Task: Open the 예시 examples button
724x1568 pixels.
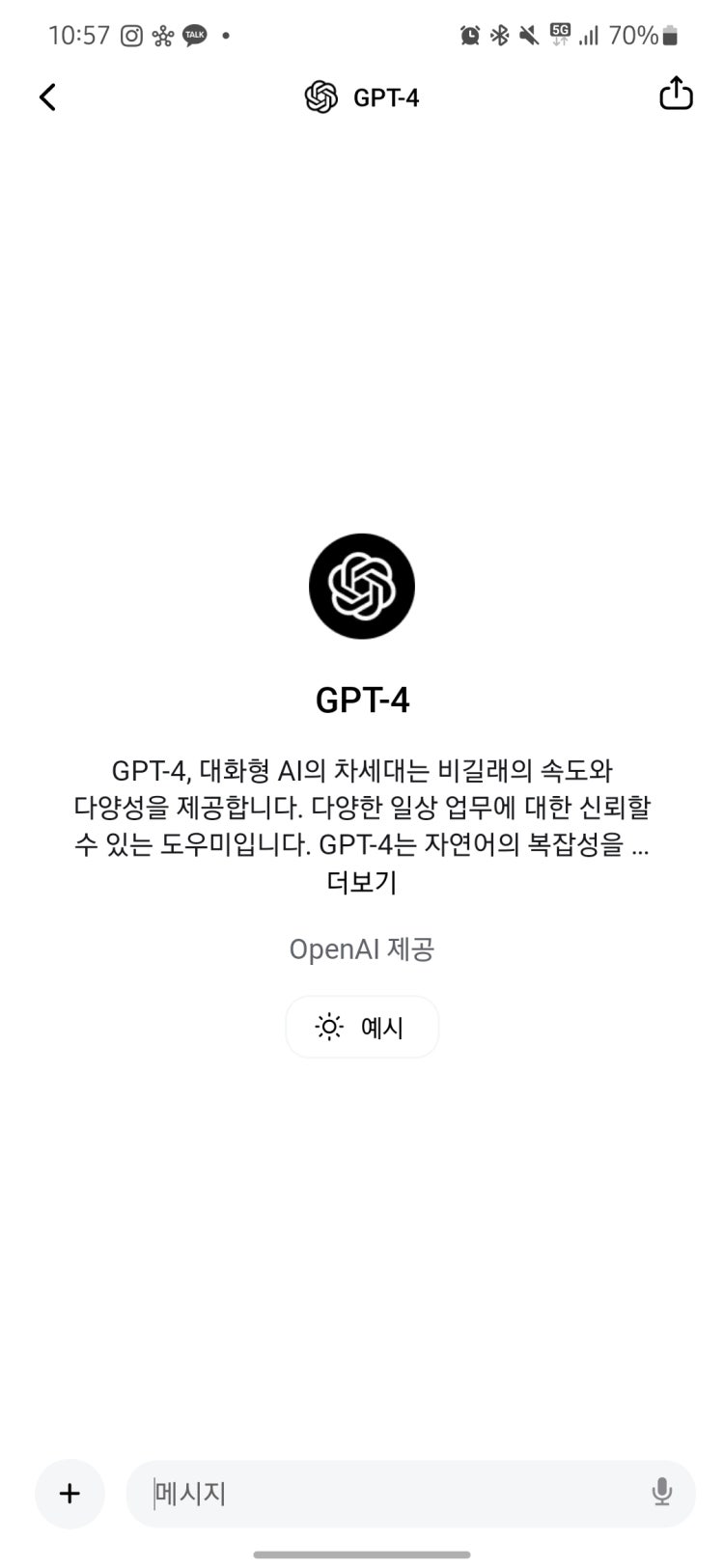Action: point(362,1027)
